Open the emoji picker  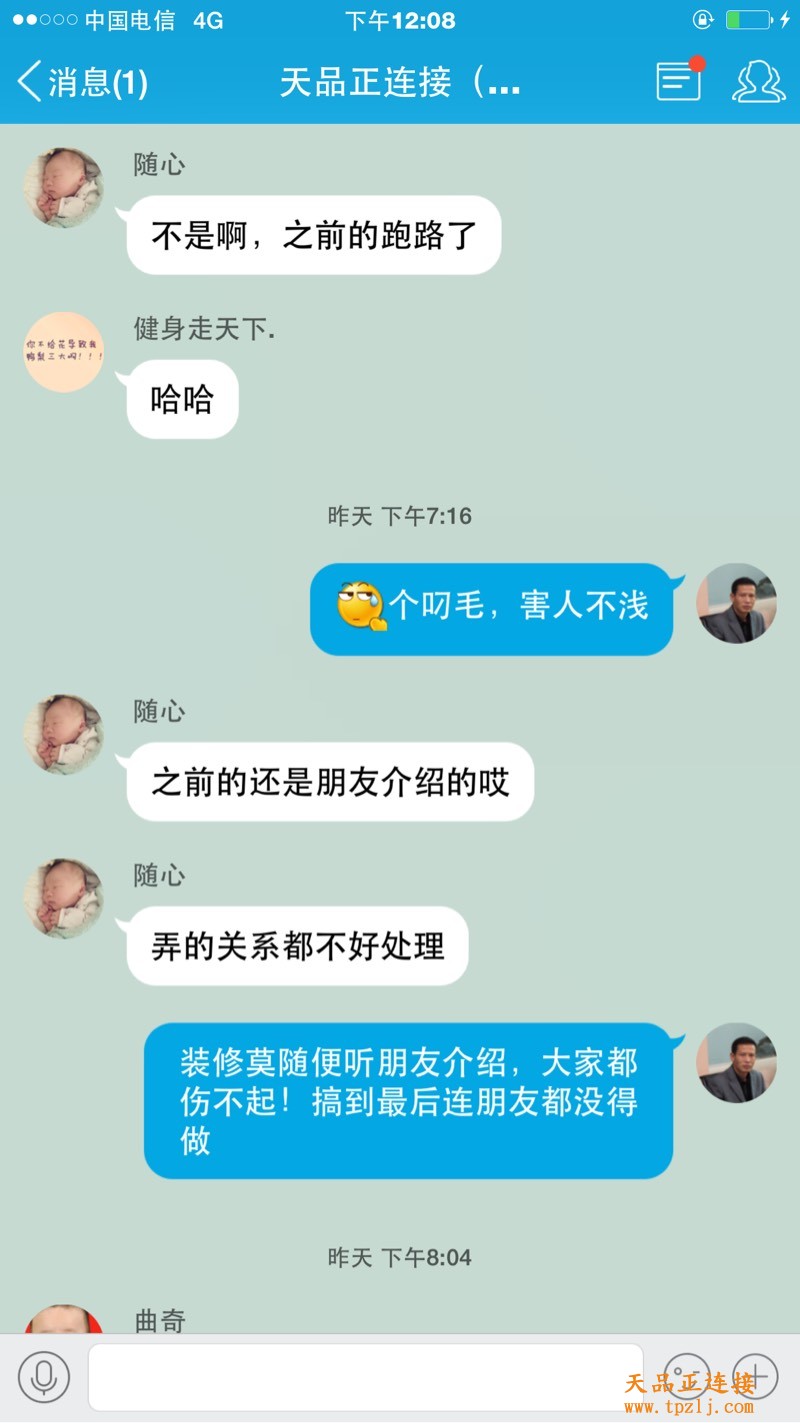coord(686,1377)
